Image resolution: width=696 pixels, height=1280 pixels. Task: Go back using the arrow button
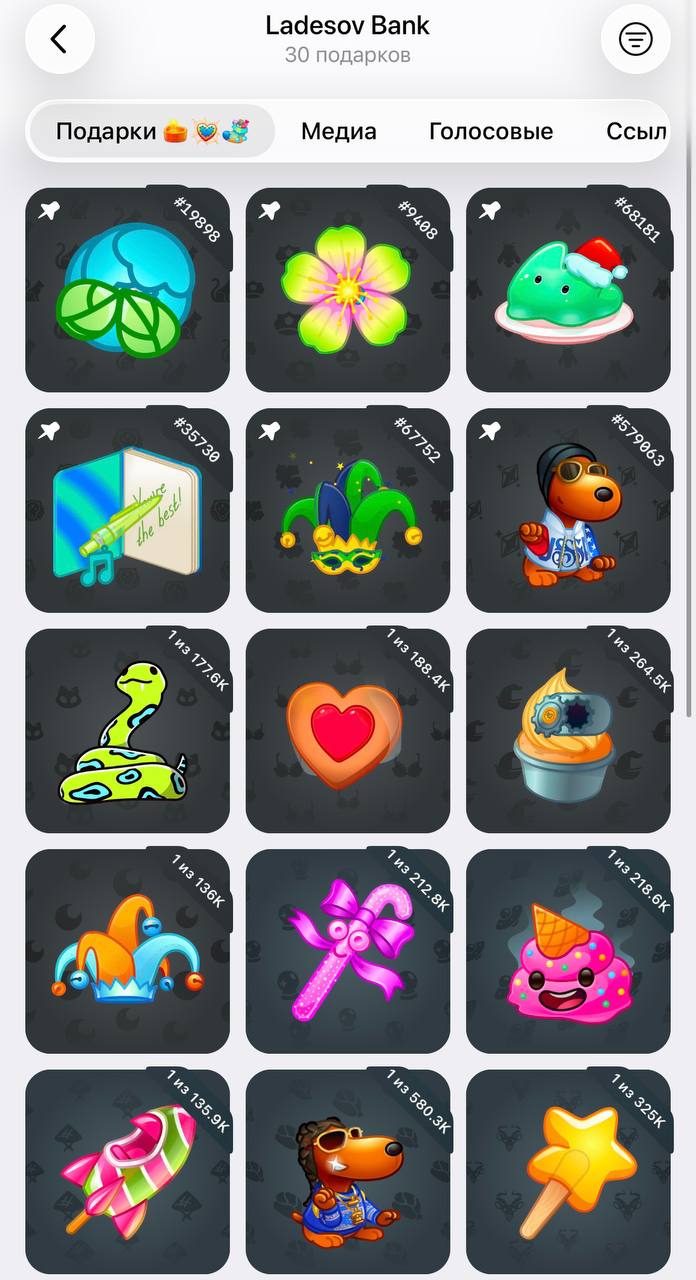[x=59, y=39]
